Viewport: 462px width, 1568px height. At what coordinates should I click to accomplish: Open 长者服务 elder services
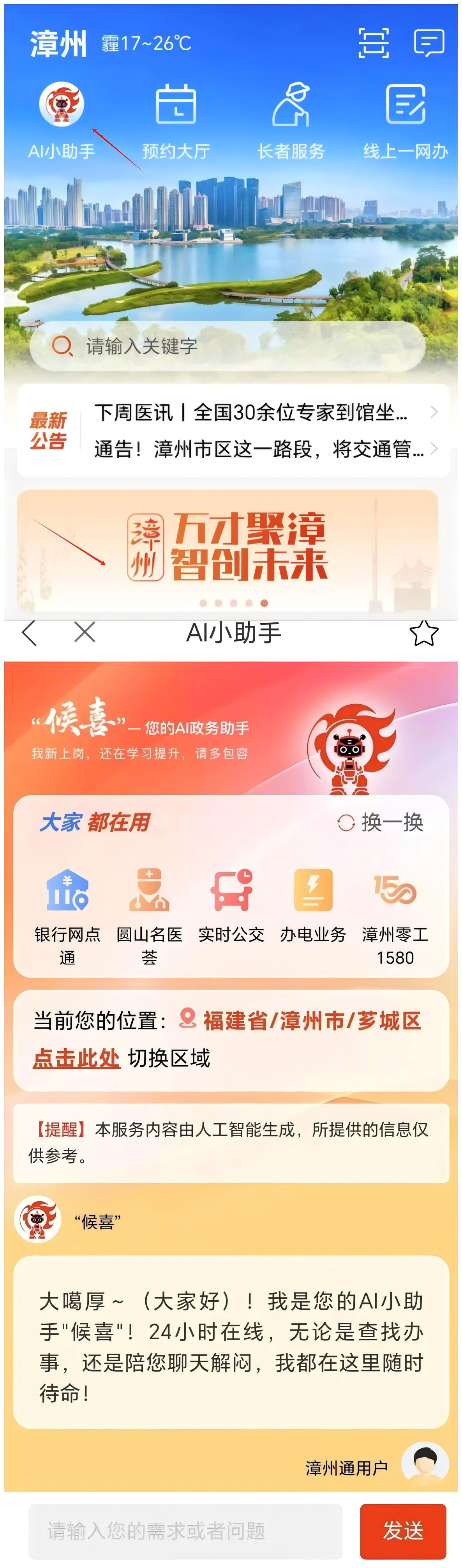click(290, 105)
